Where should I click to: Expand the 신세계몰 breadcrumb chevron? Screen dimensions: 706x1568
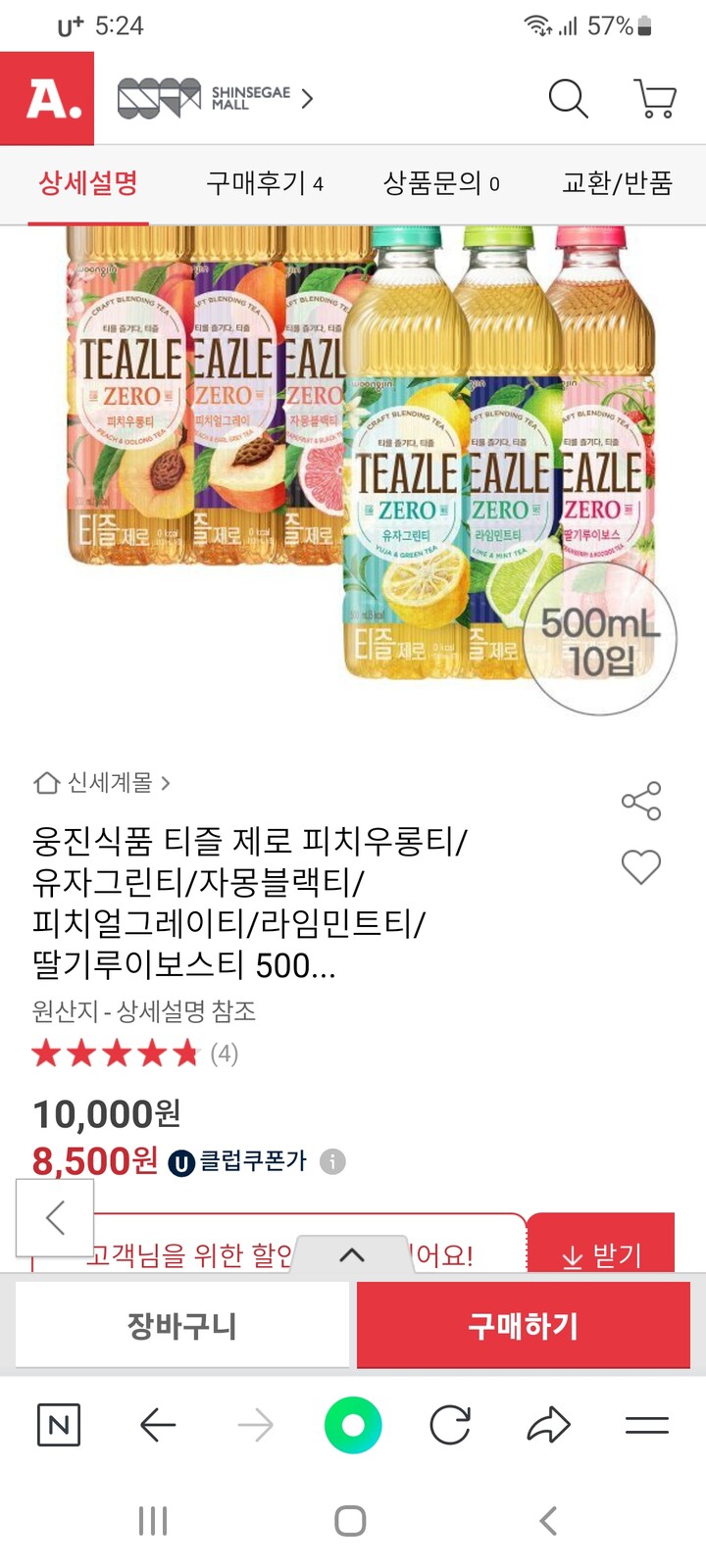coord(167,784)
